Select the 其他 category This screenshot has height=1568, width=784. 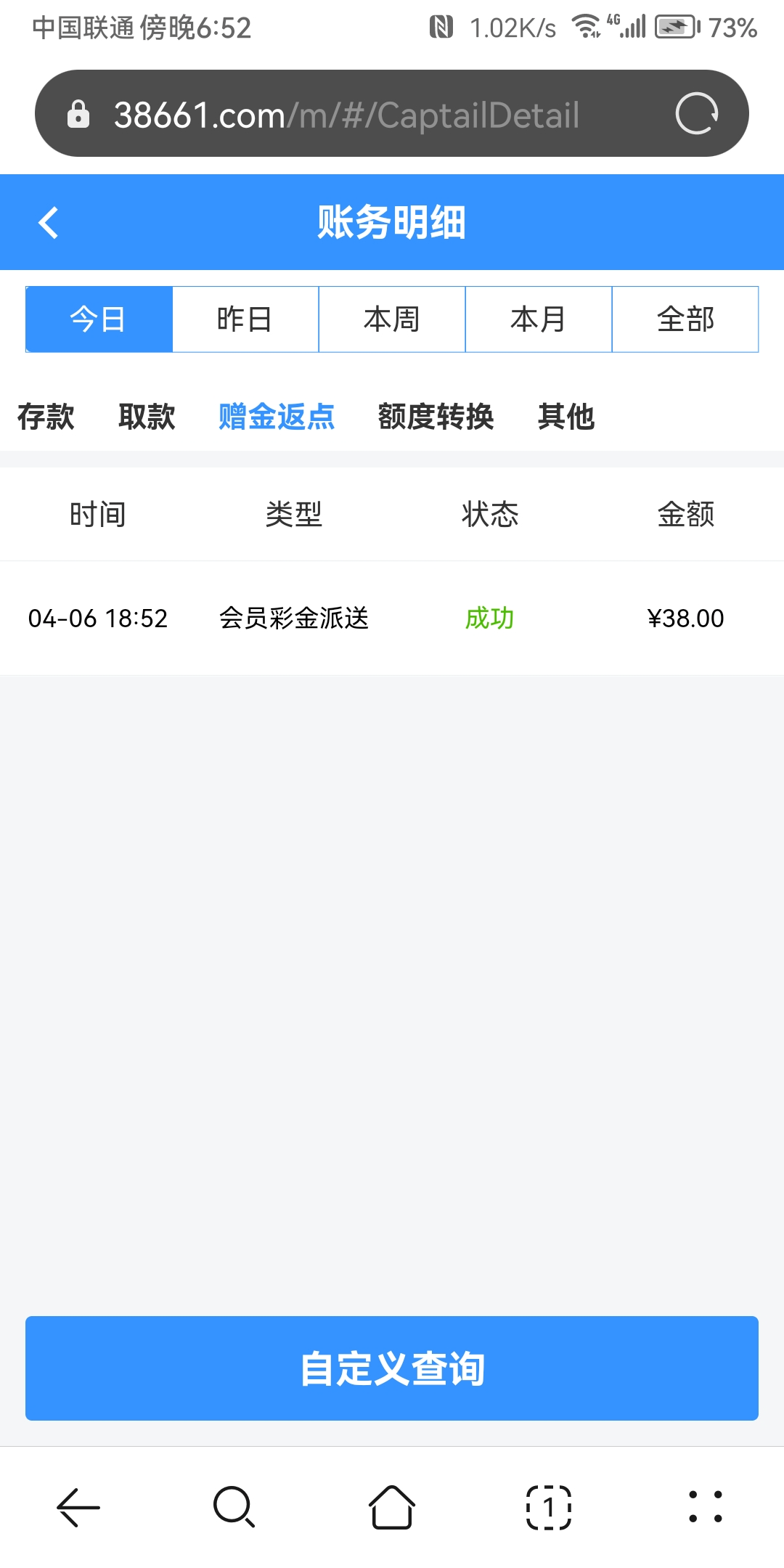[x=565, y=417]
